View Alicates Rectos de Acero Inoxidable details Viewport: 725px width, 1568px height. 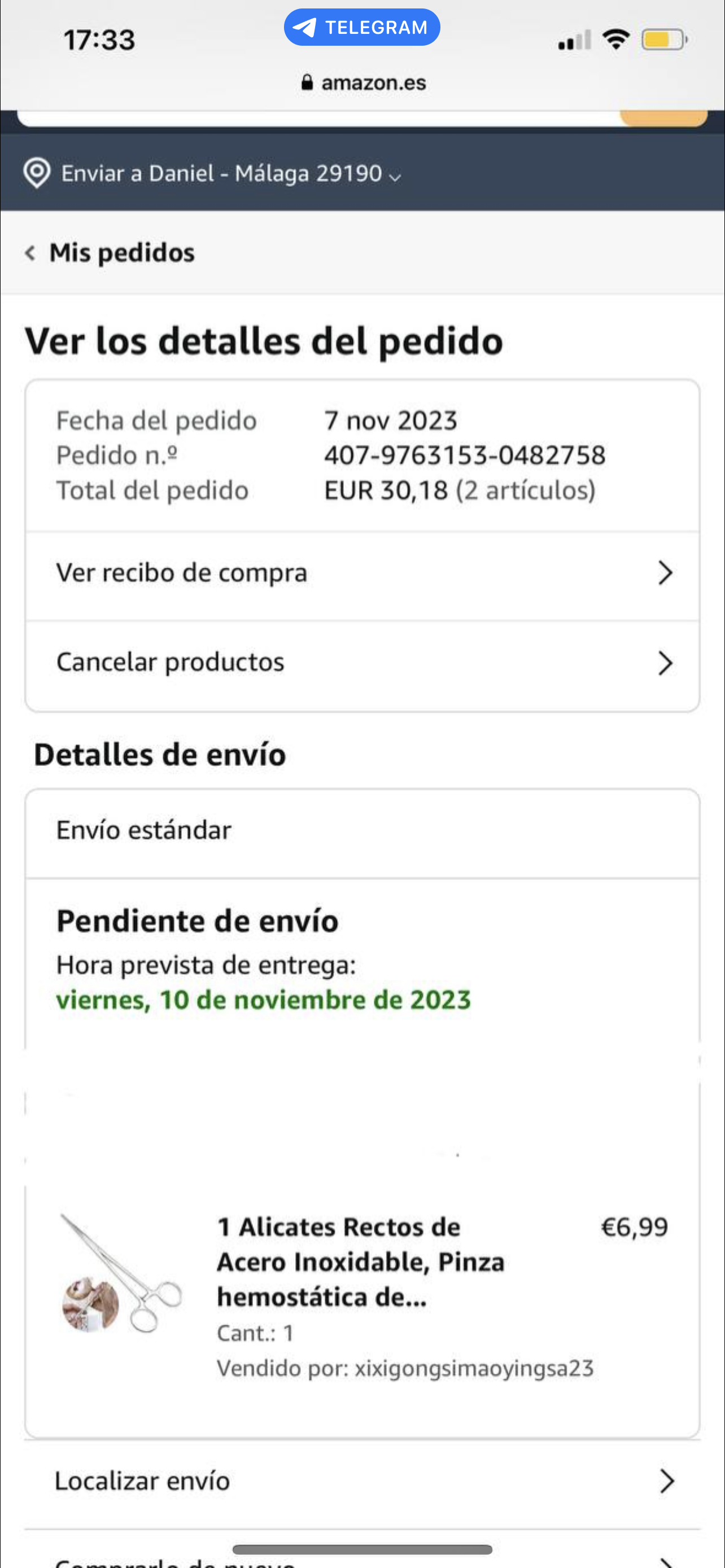click(360, 1263)
